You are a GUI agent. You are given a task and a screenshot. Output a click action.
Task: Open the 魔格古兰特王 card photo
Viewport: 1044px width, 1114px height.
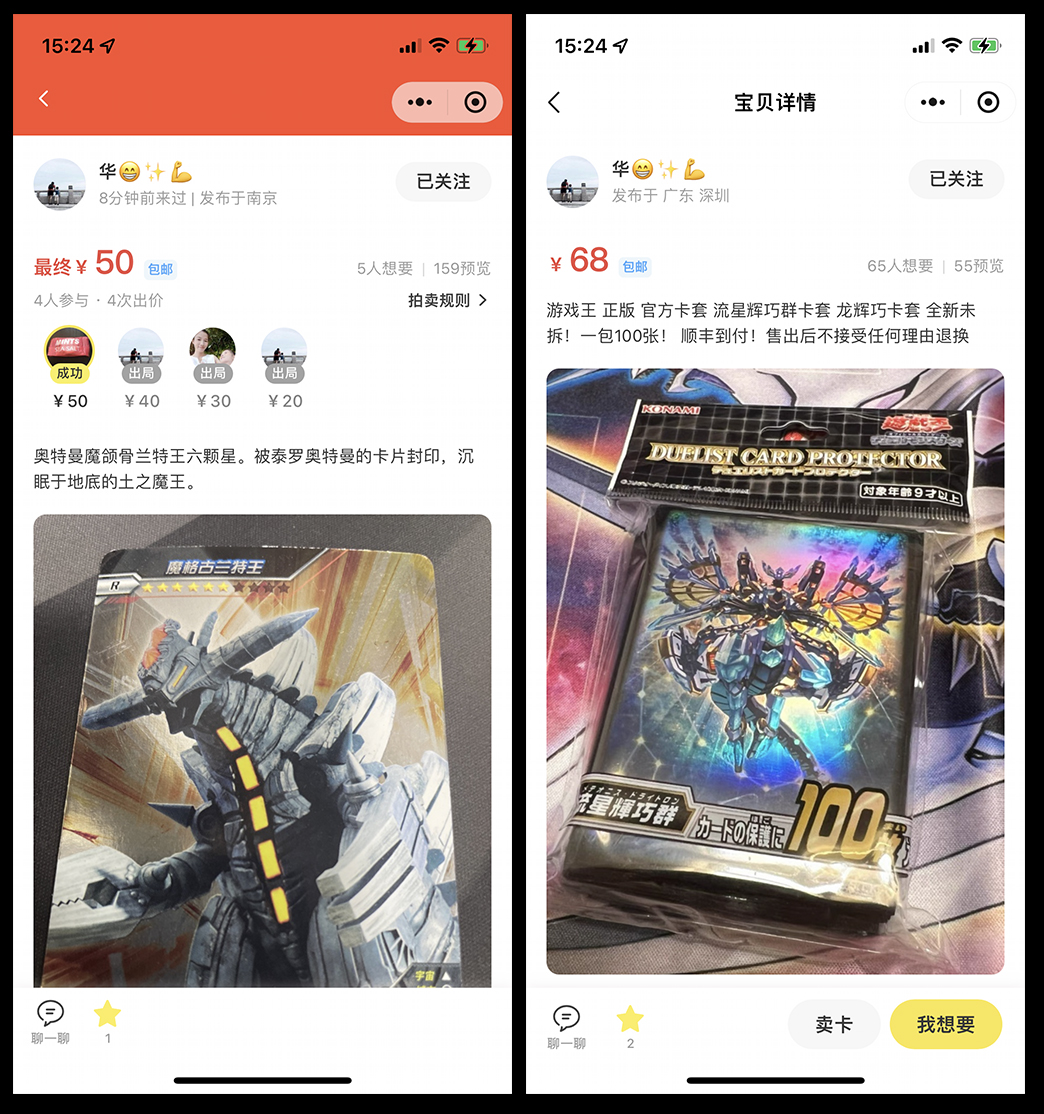coord(262,750)
